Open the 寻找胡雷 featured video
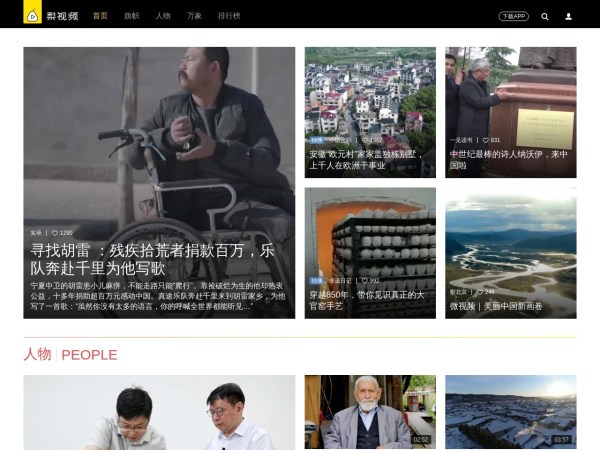 159,182
